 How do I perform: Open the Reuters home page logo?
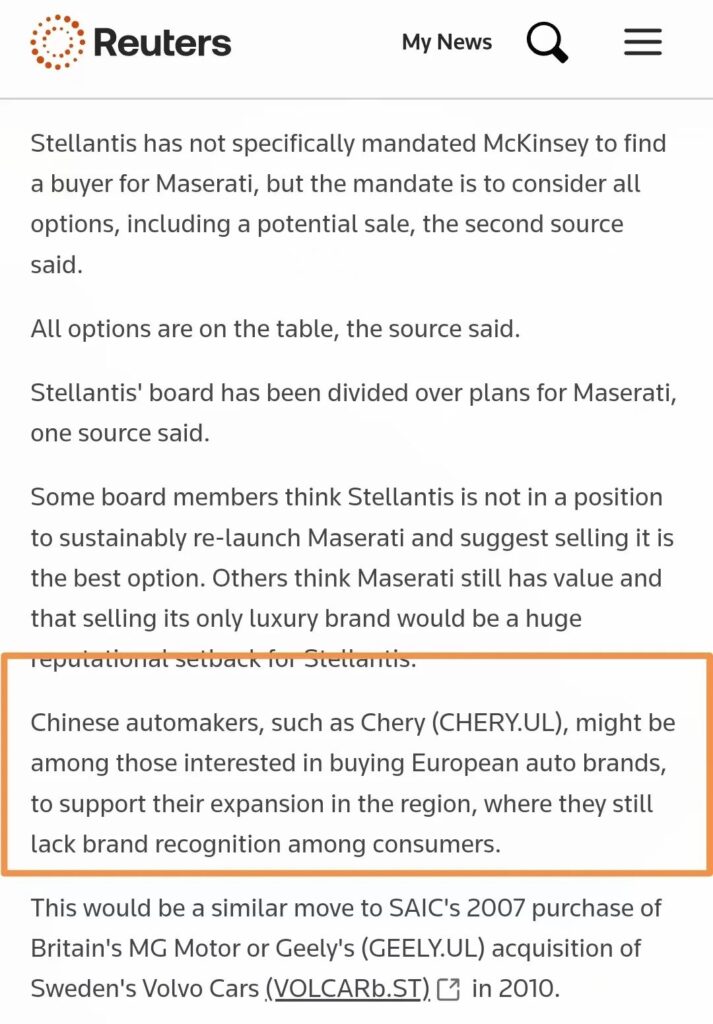(131, 42)
